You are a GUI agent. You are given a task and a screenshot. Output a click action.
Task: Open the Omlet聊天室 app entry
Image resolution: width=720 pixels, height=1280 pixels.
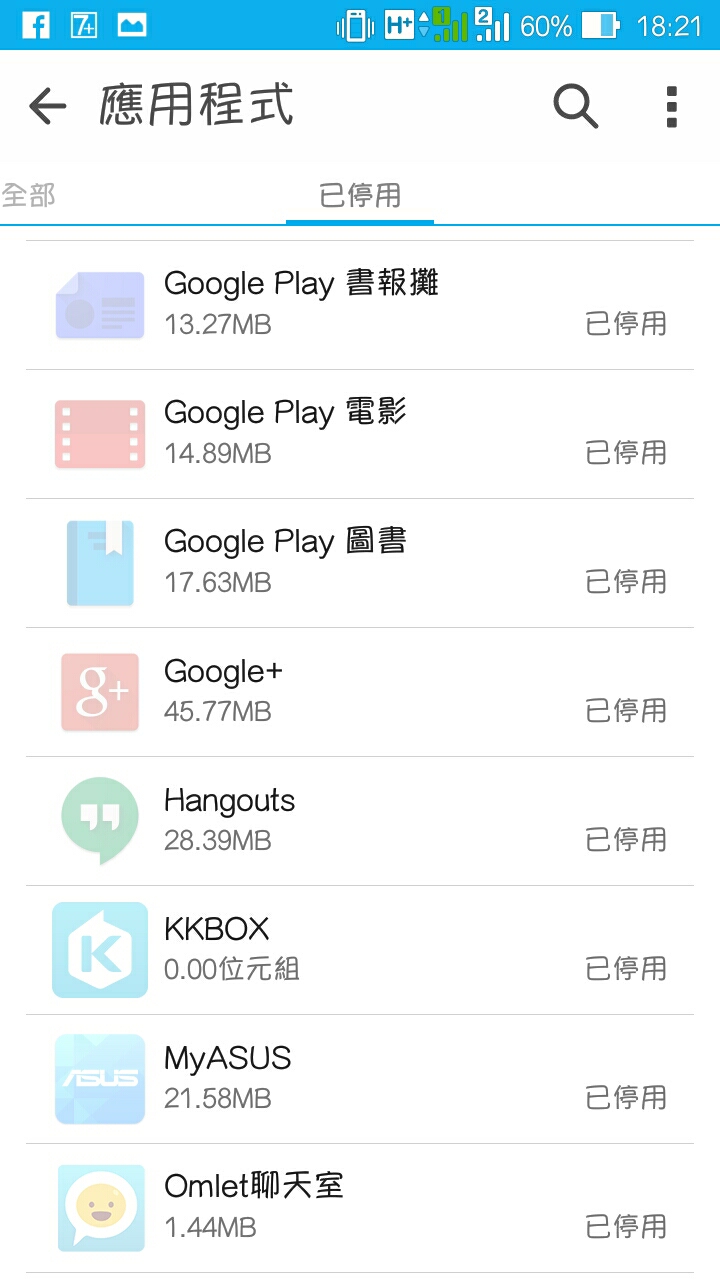360,1208
